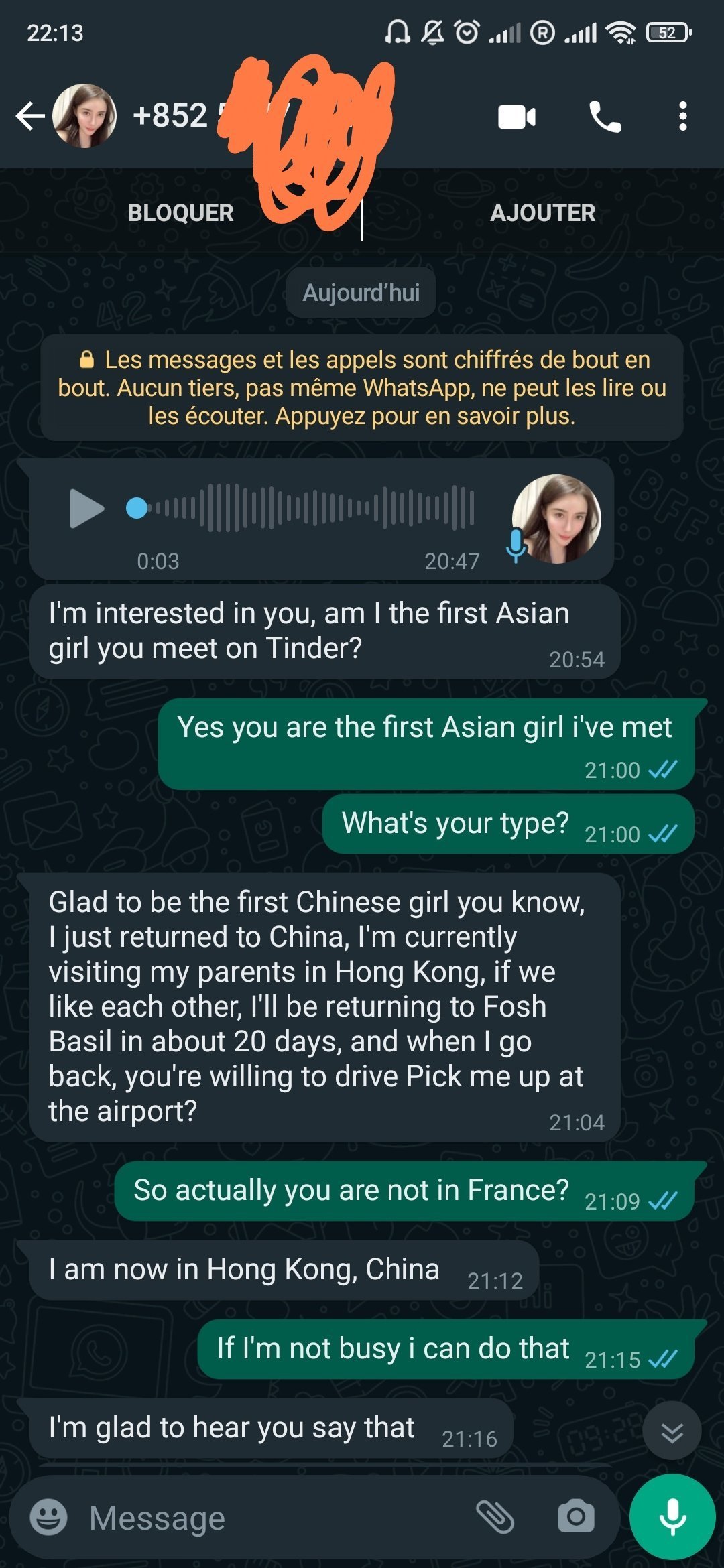Open the three-dot overflow menu
This screenshot has height=1568, width=724.
682,117
